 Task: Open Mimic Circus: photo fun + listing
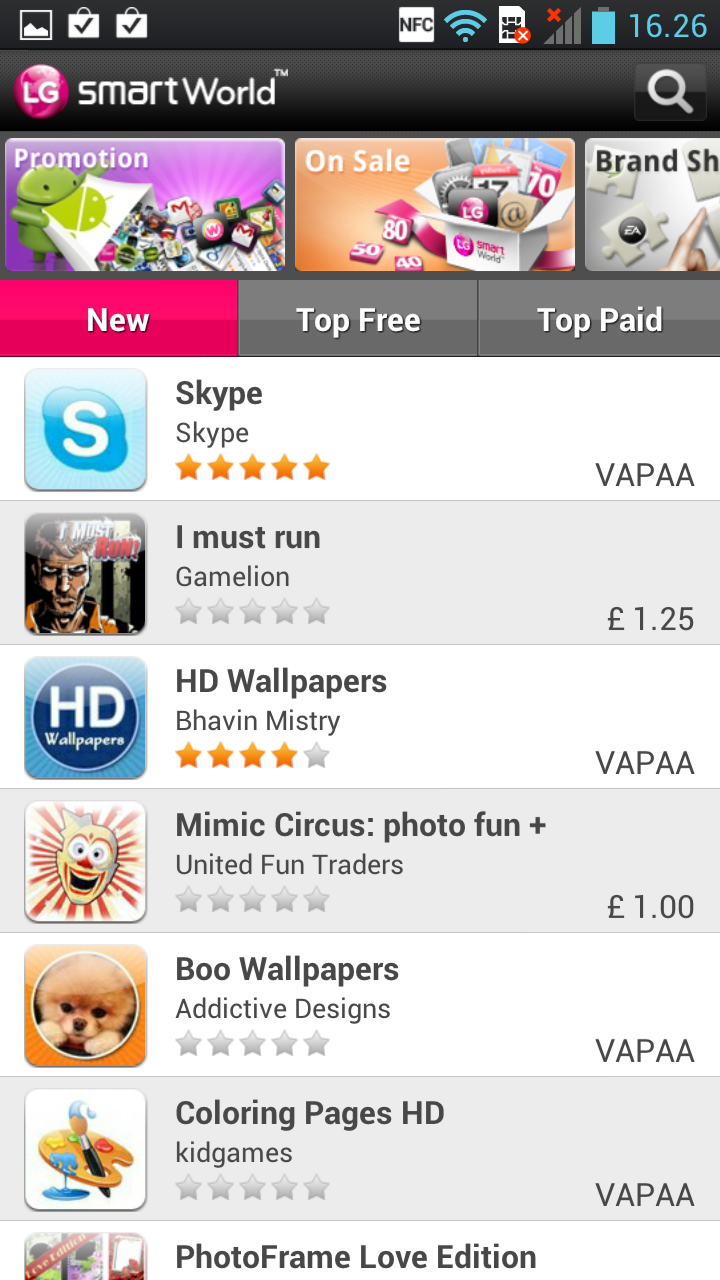360,862
